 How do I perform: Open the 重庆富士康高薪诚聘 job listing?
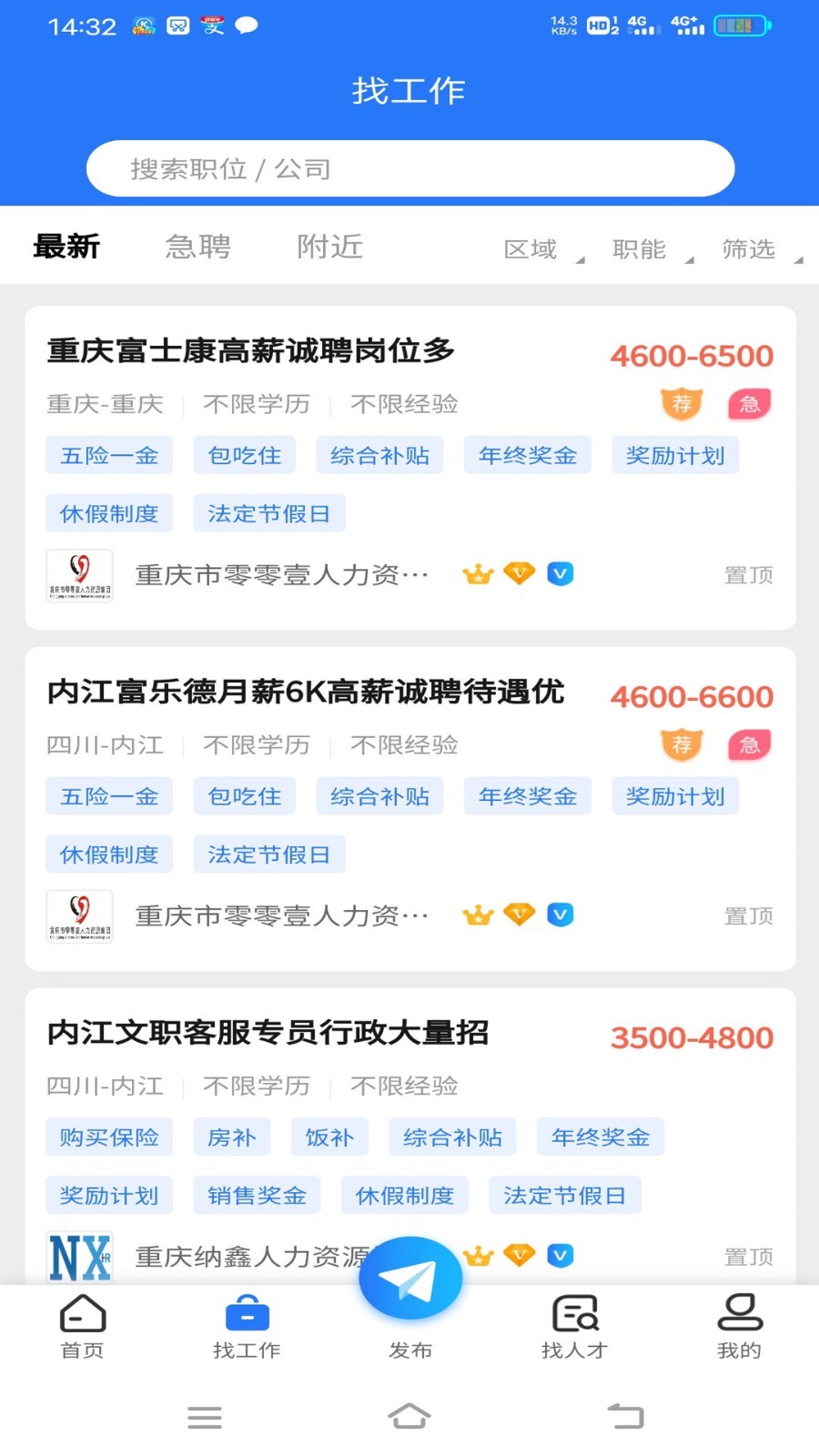pos(252,352)
